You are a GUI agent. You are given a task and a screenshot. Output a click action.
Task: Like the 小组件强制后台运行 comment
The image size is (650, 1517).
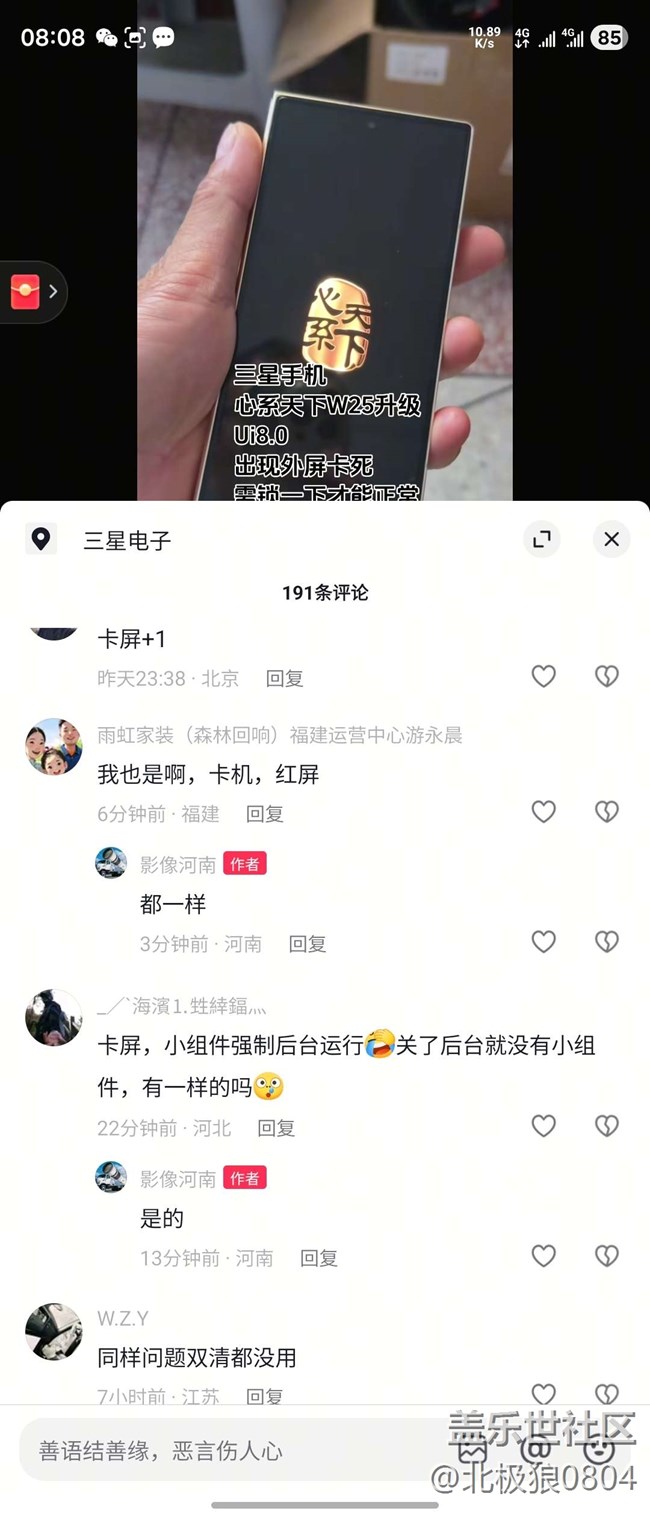click(x=543, y=1127)
